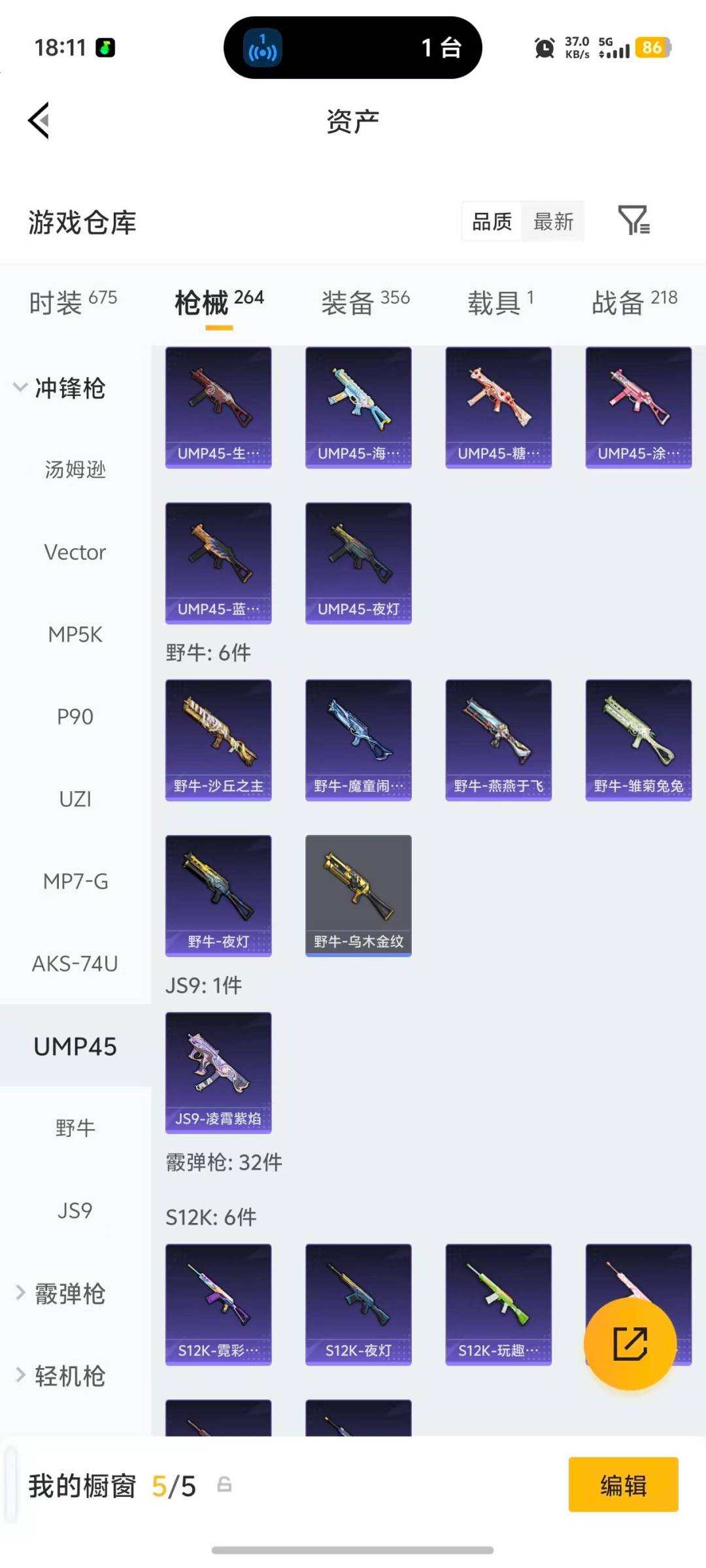This screenshot has width=706, height=1568.
Task: Toggle sorting to 最新
Action: [x=553, y=221]
